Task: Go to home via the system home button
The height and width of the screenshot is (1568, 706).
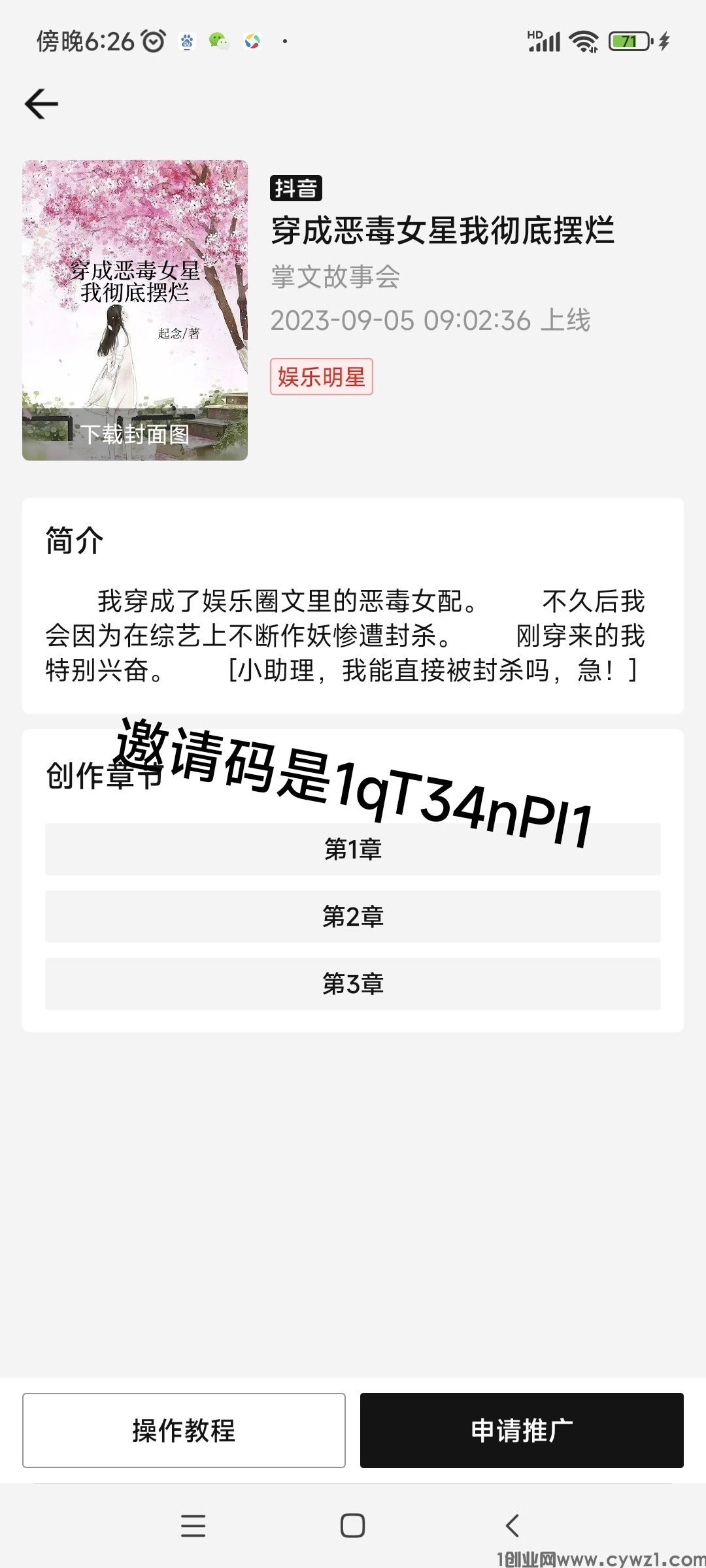Action: click(352, 1526)
